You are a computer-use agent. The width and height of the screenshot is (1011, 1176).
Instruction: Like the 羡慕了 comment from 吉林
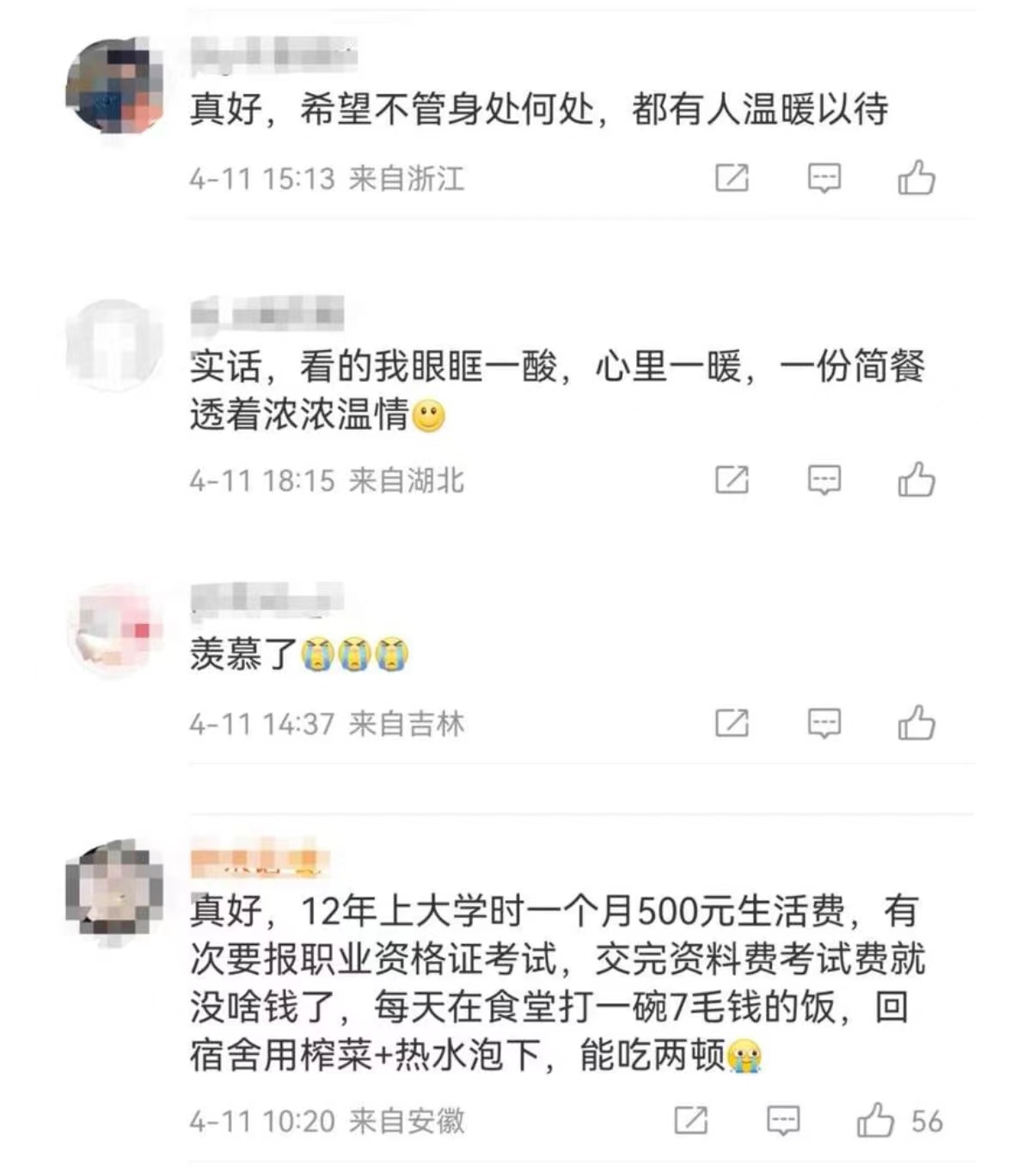pyautogui.click(x=916, y=723)
